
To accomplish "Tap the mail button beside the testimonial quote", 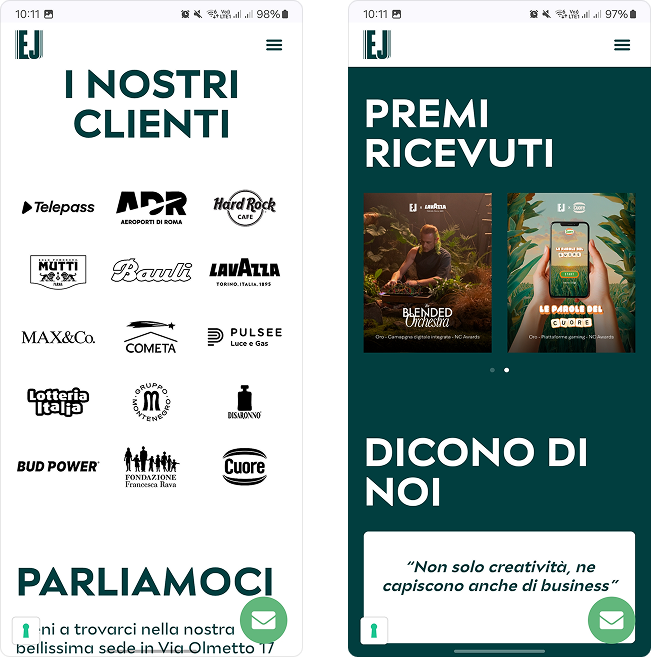I will click(x=611, y=620).
